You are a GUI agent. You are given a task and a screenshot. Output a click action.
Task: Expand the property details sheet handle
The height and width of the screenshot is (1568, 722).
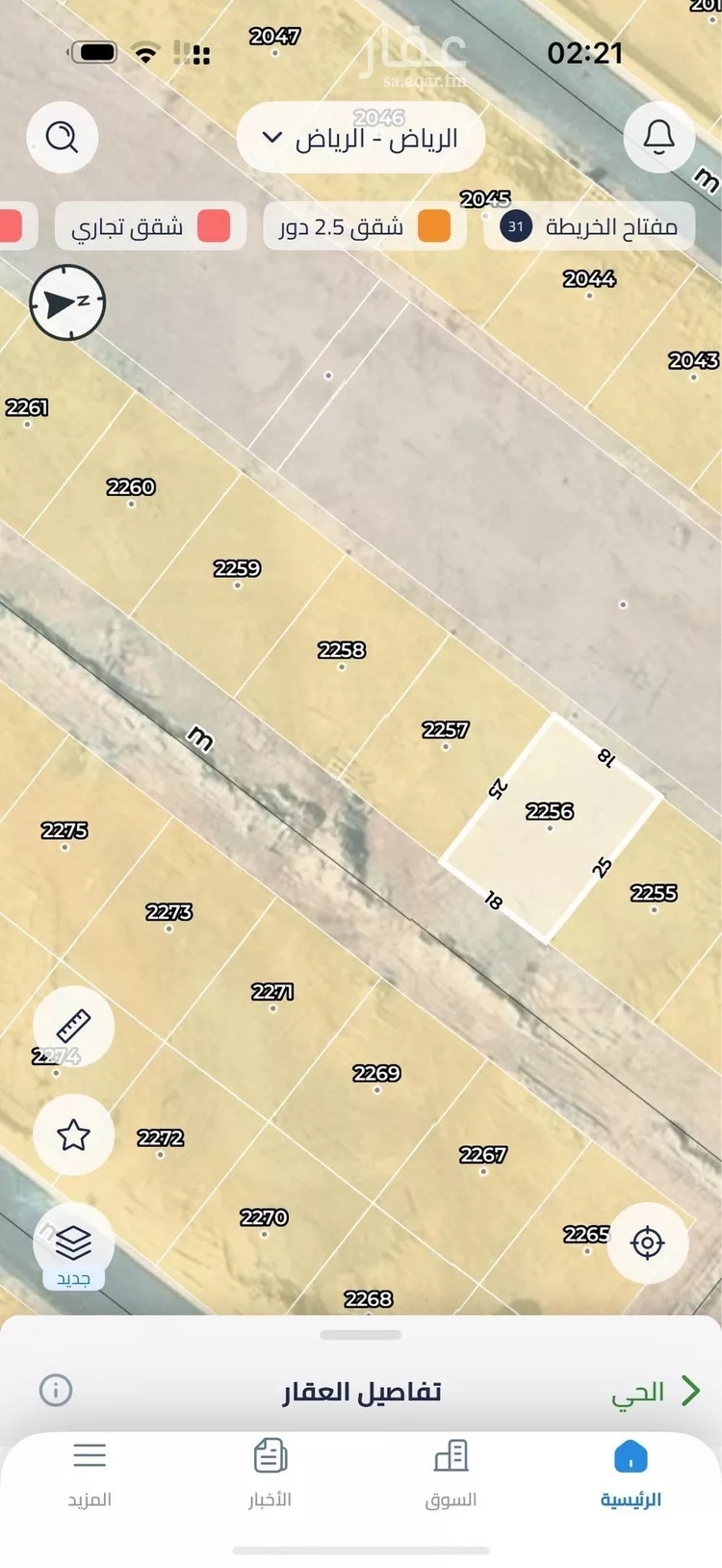[x=361, y=1335]
